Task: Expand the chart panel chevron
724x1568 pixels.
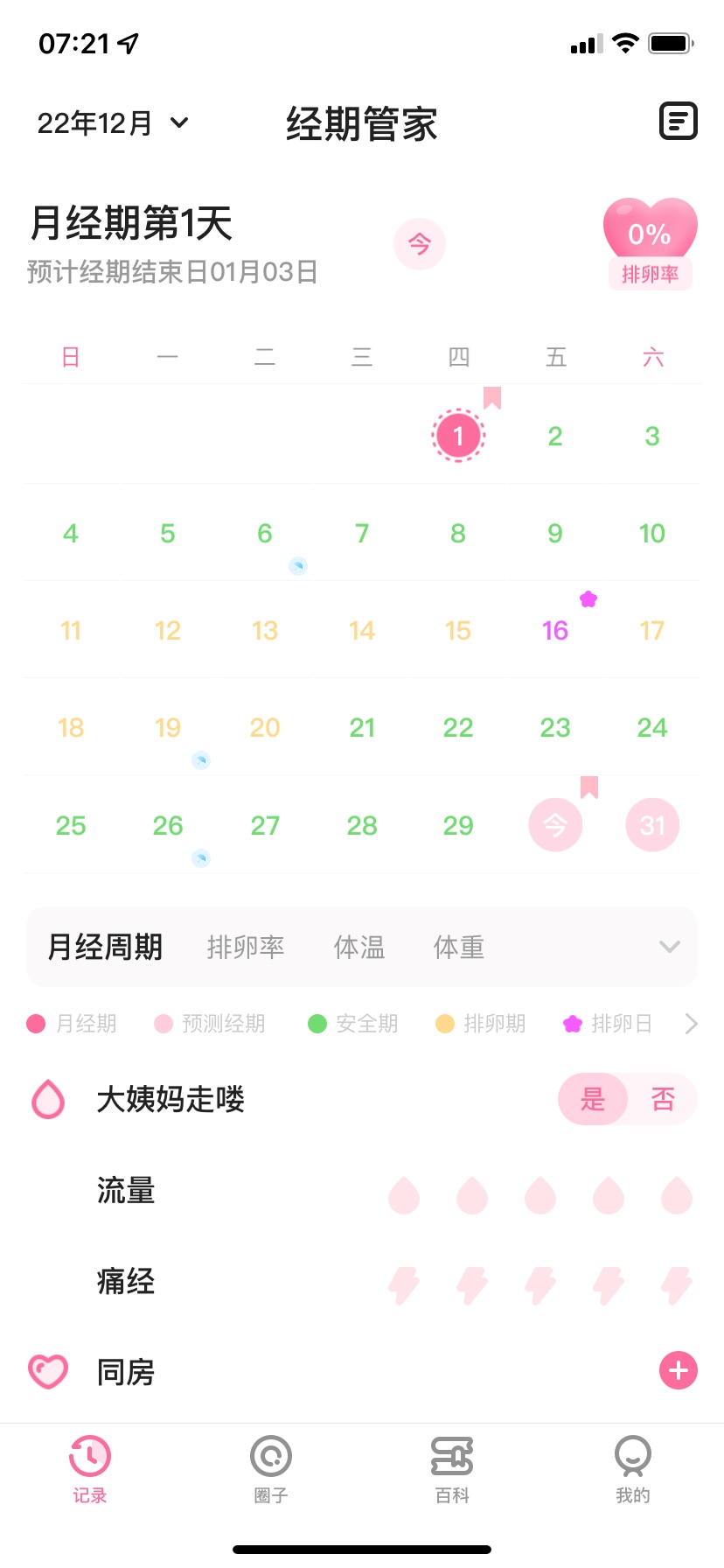Action: point(670,947)
